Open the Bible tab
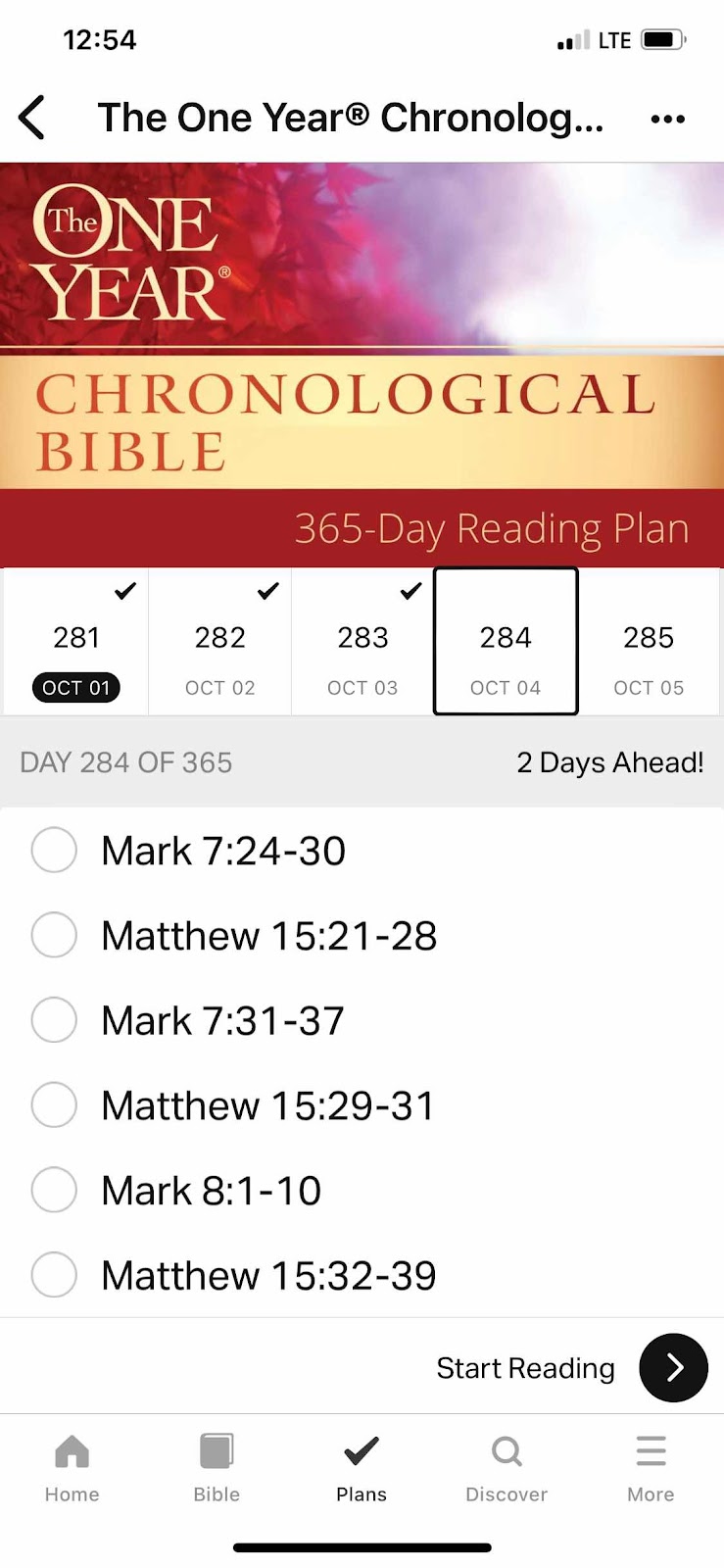 [x=217, y=1467]
